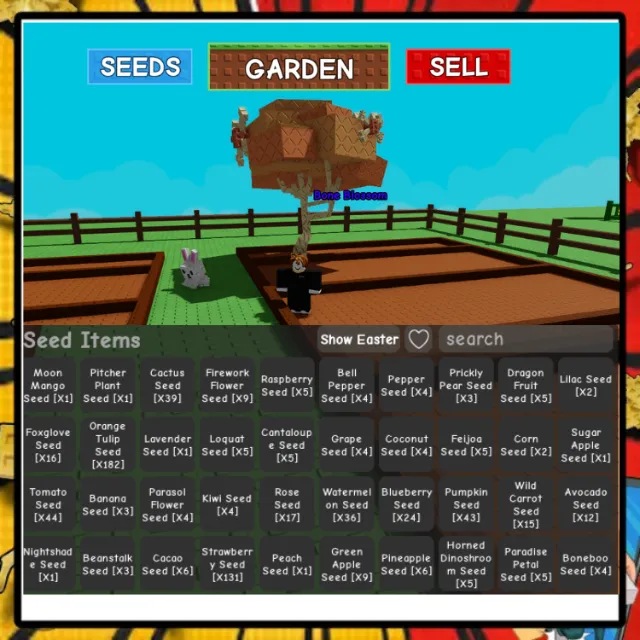This screenshot has height=640, width=640.
Task: Pick Sugar Apple Seed
Action: [x=586, y=445]
